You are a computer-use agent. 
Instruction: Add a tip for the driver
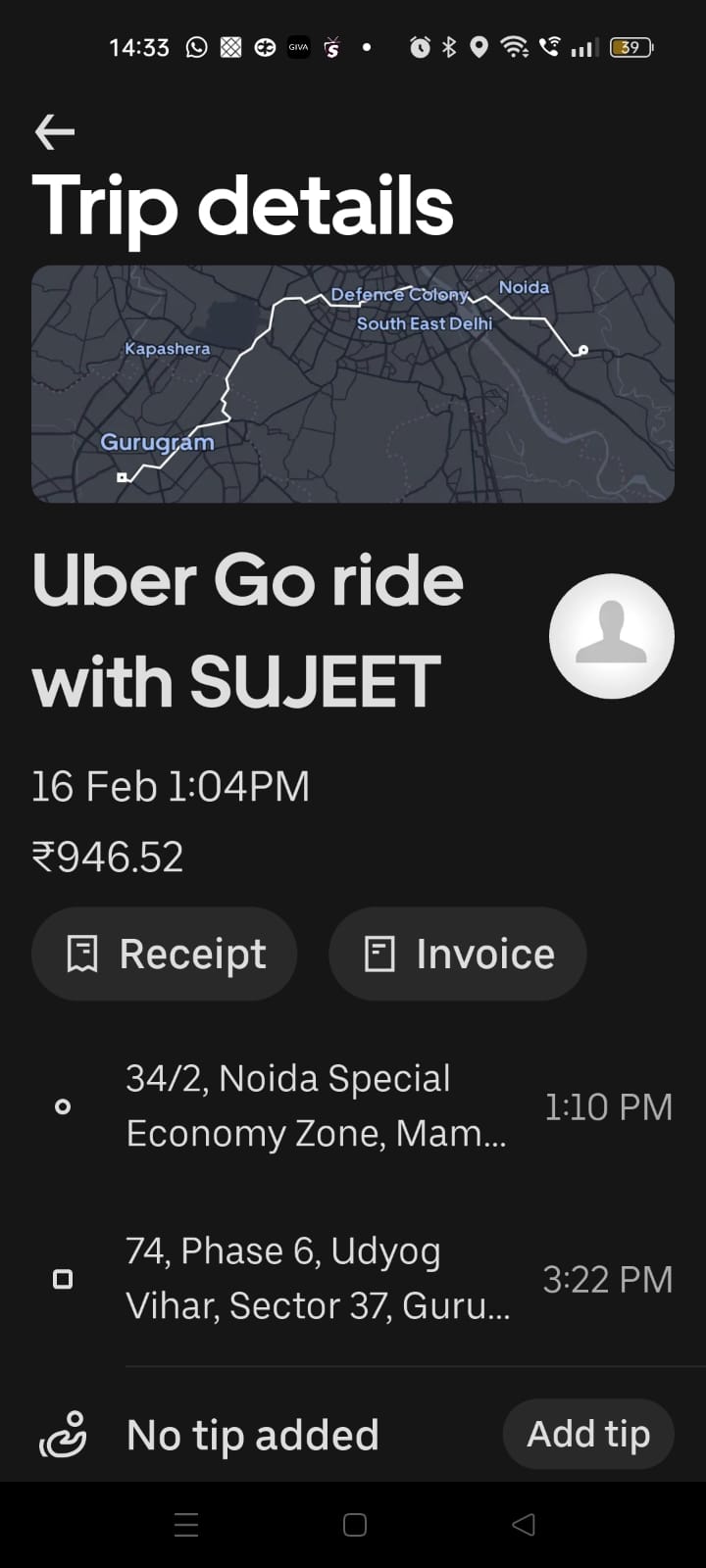(588, 1434)
